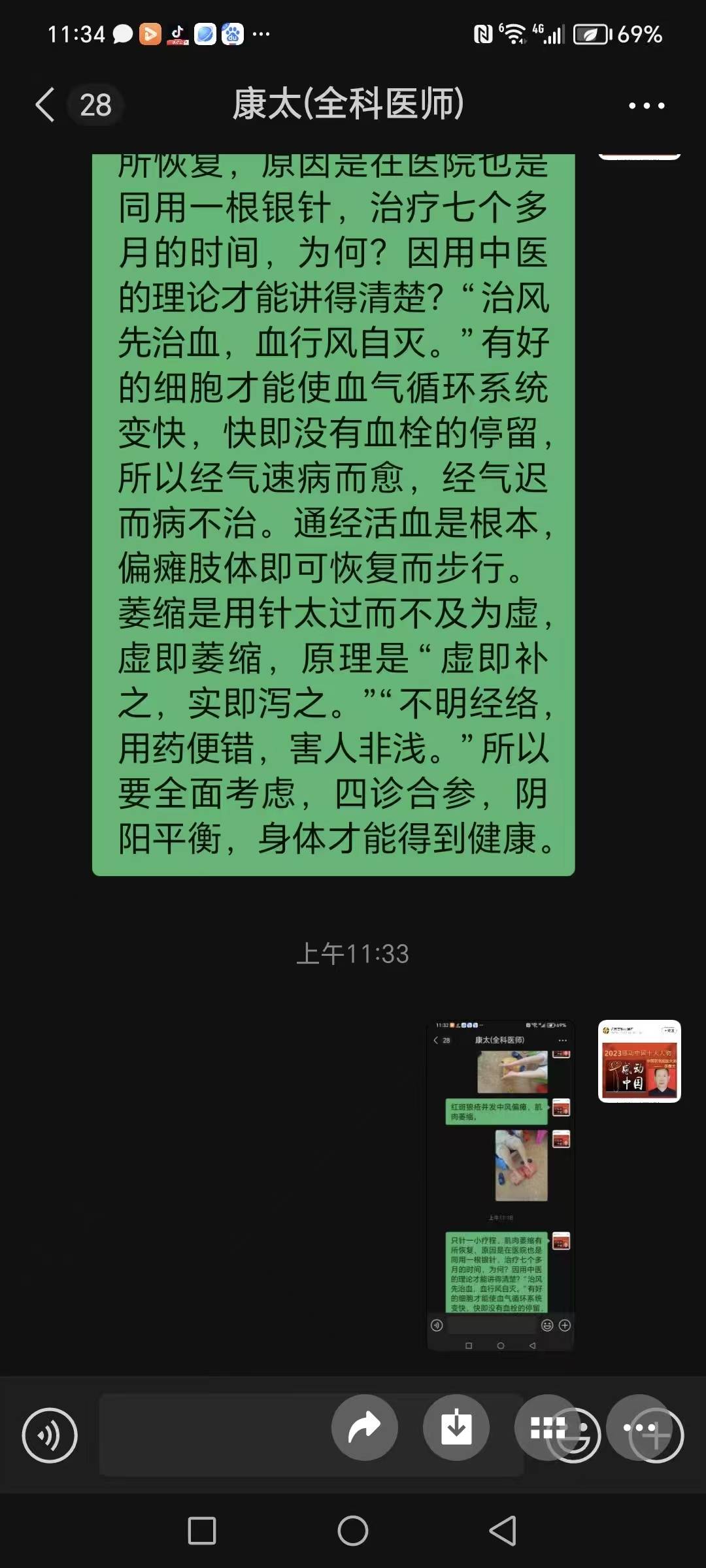
Task: Forward the image with the share arrow
Action: (364, 1428)
